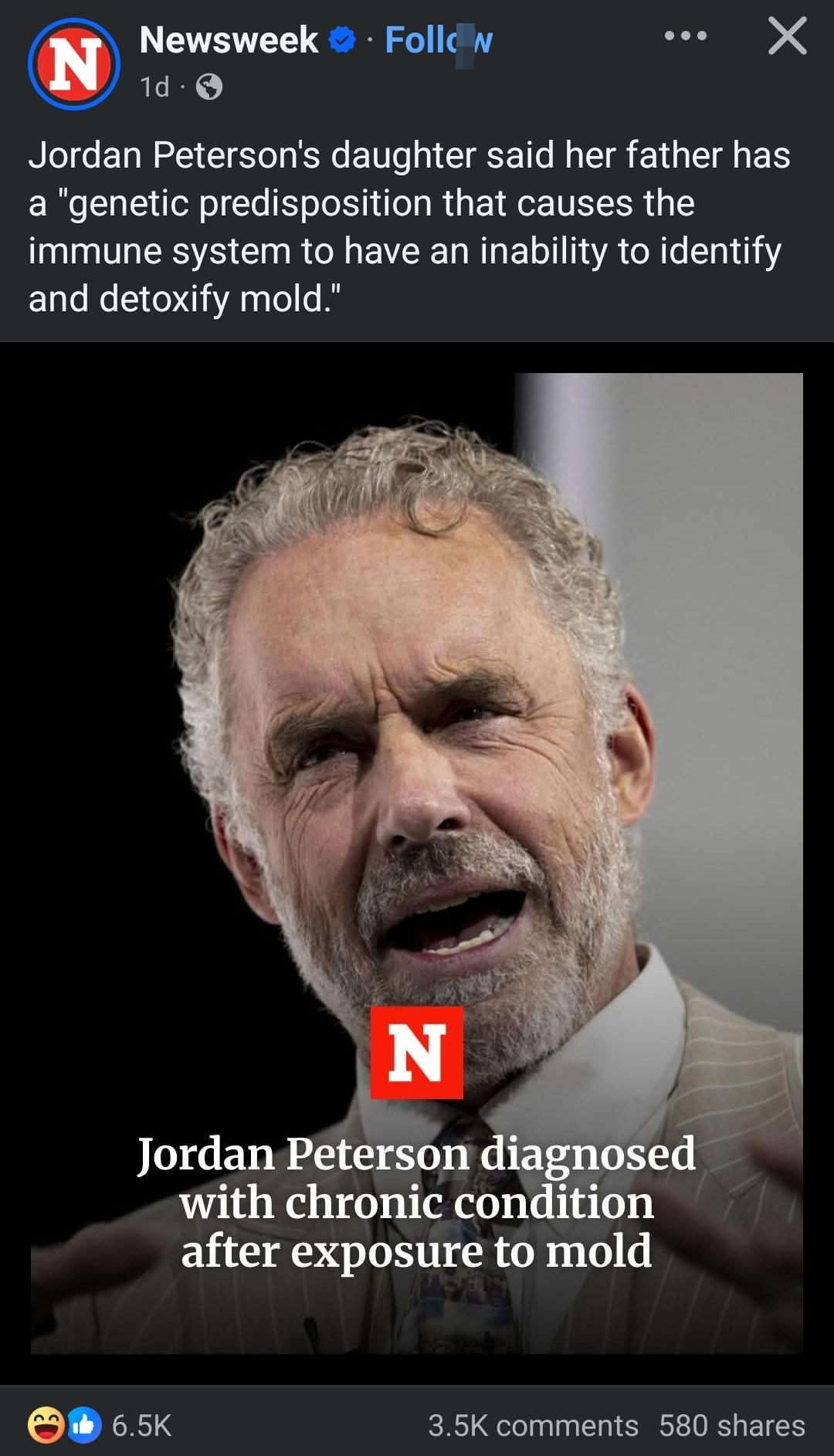View the 6.5K reactions list
The height and width of the screenshot is (1456, 834).
tap(100, 1425)
